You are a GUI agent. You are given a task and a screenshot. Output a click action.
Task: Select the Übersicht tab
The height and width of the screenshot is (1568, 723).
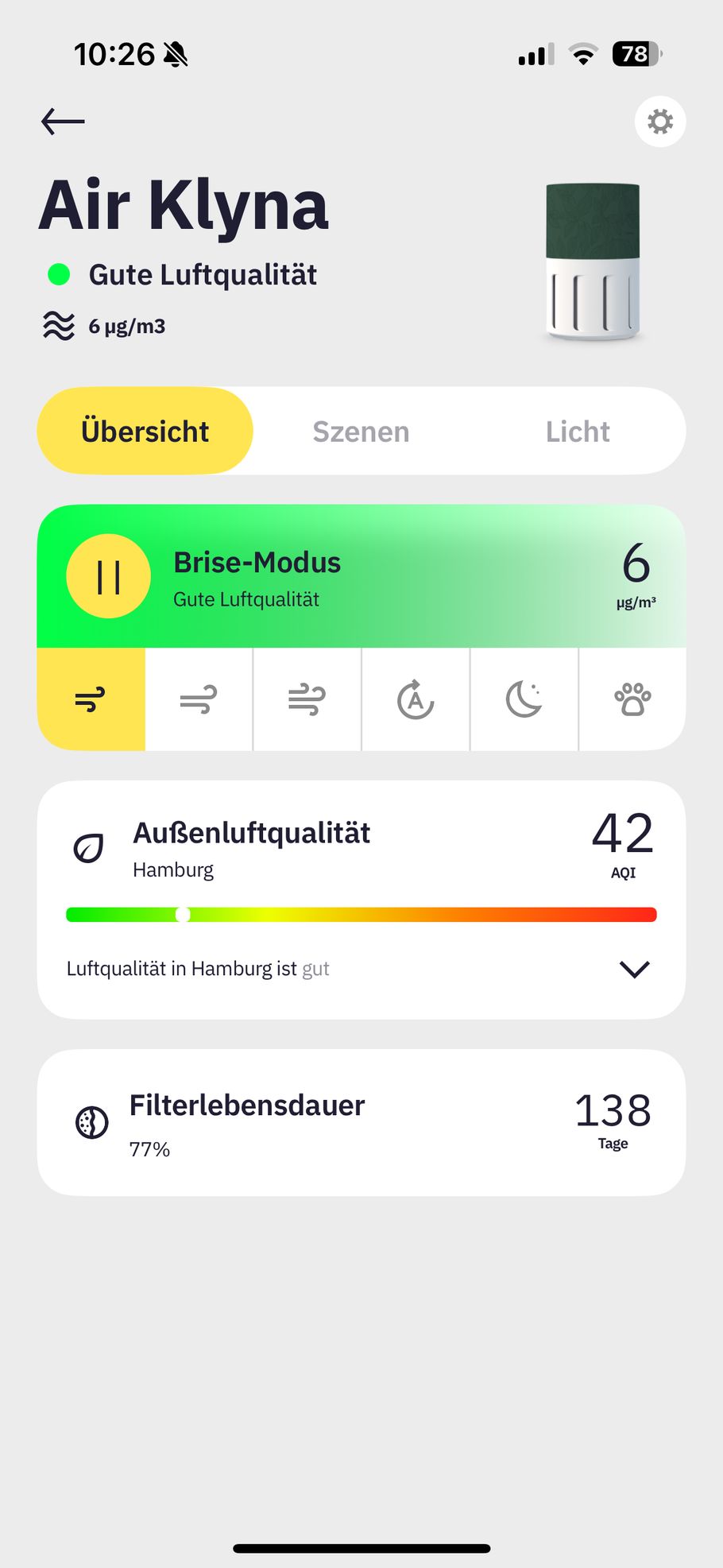145,432
